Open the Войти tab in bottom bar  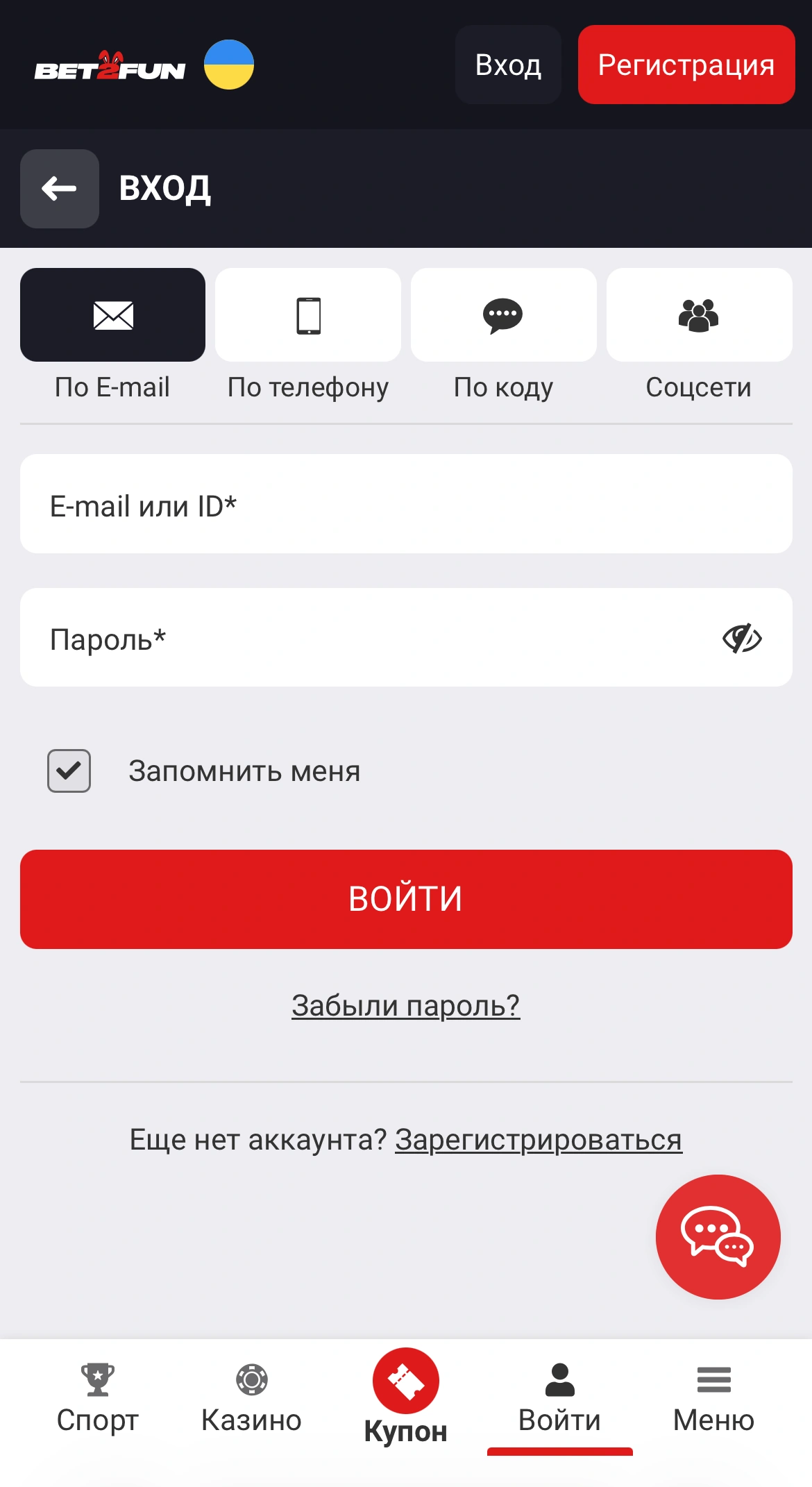pyautogui.click(x=559, y=1395)
